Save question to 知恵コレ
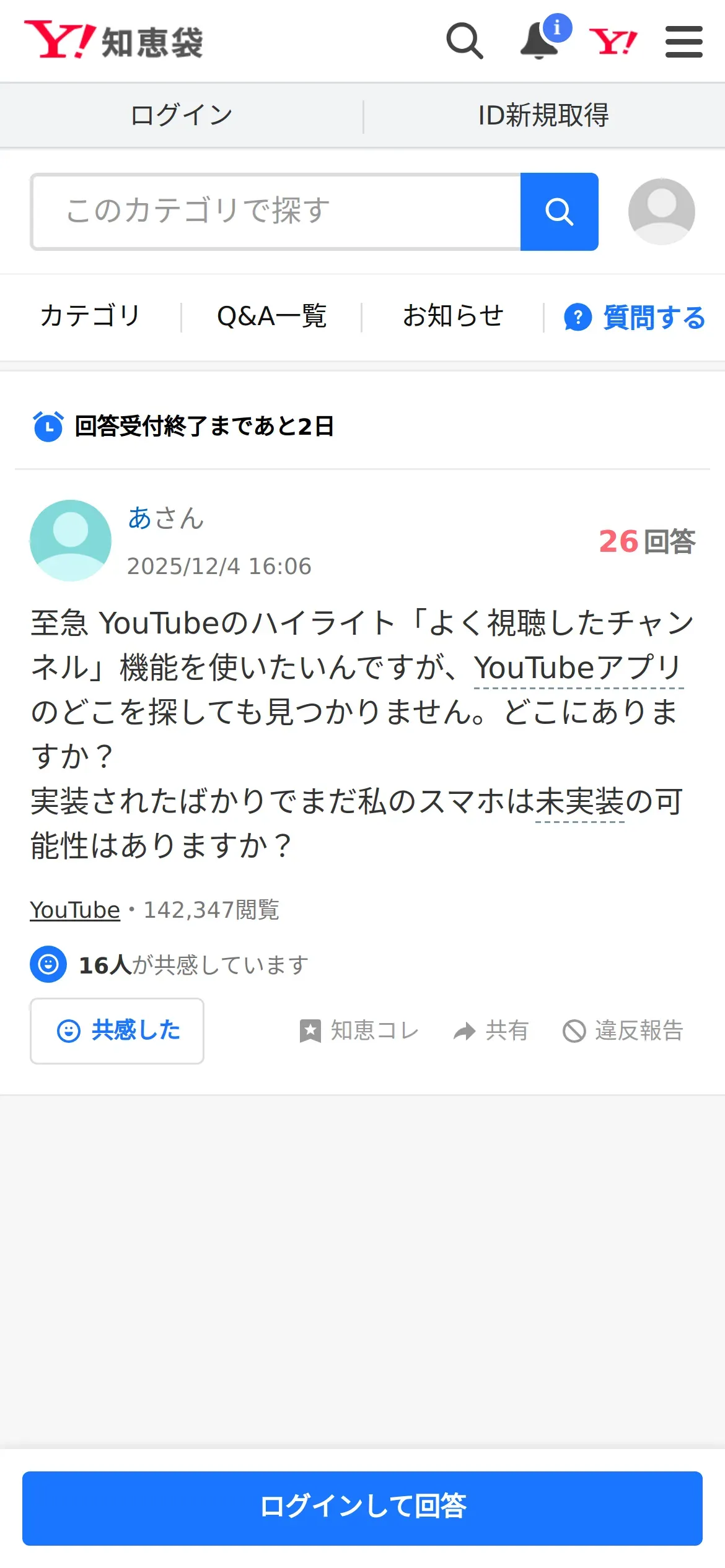Viewport: 725px width, 1568px height. (359, 1030)
